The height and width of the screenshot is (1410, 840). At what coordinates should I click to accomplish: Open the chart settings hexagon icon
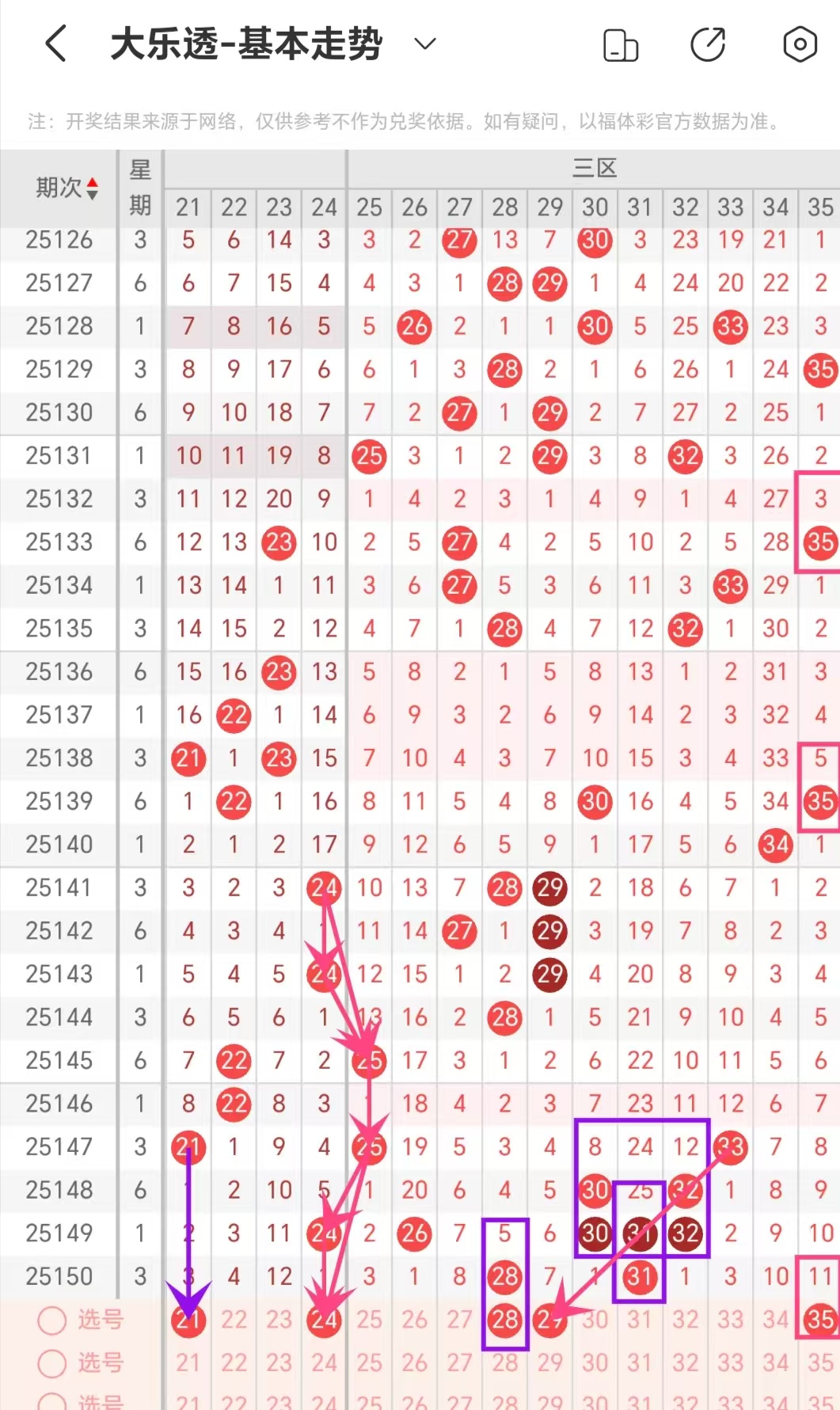[800, 44]
